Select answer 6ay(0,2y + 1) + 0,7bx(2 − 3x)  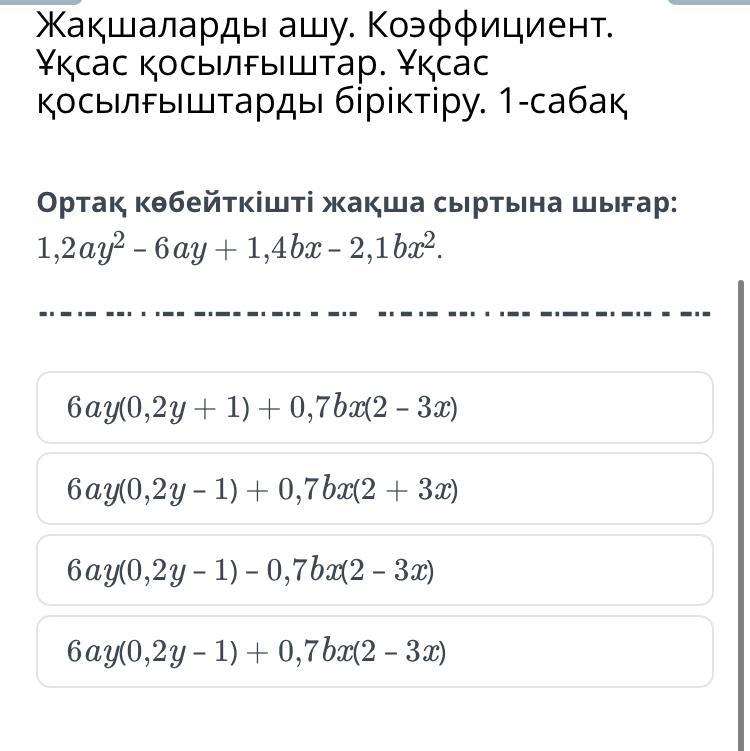(x=374, y=408)
